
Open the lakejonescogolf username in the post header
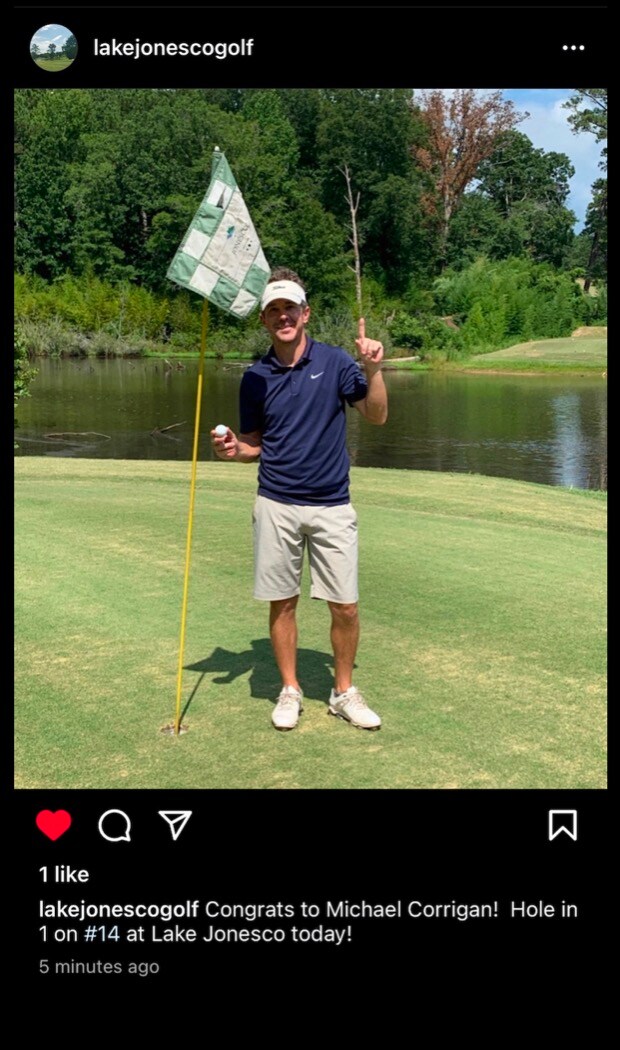click(x=173, y=48)
